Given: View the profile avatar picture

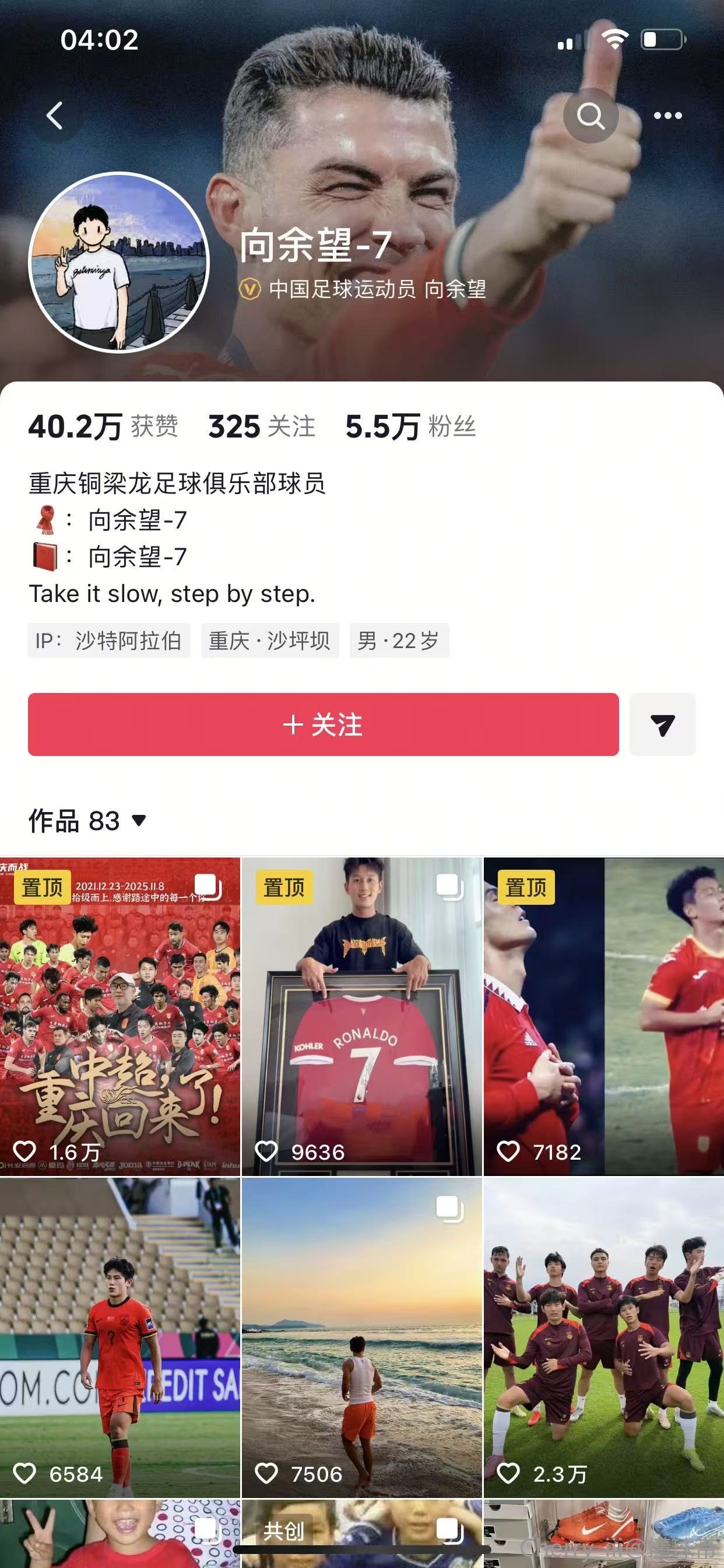Looking at the screenshot, I should point(120,262).
